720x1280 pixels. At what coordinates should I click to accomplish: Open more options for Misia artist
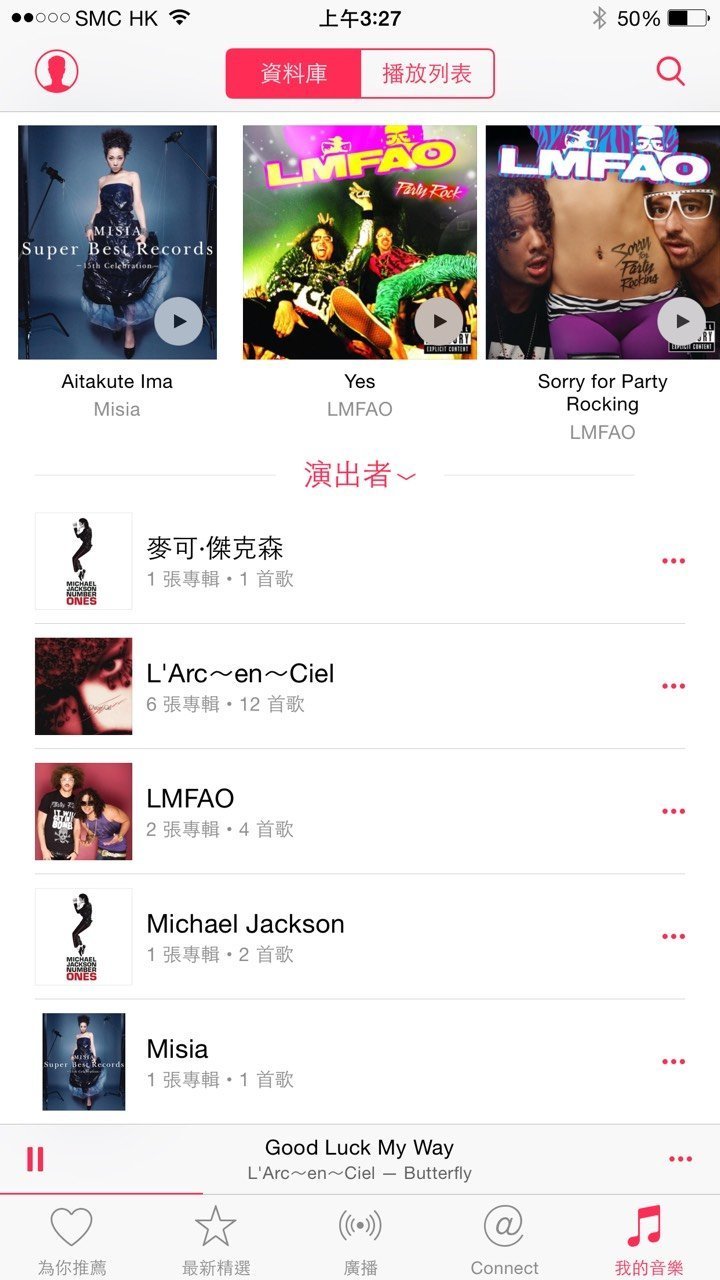pyautogui.click(x=673, y=1061)
